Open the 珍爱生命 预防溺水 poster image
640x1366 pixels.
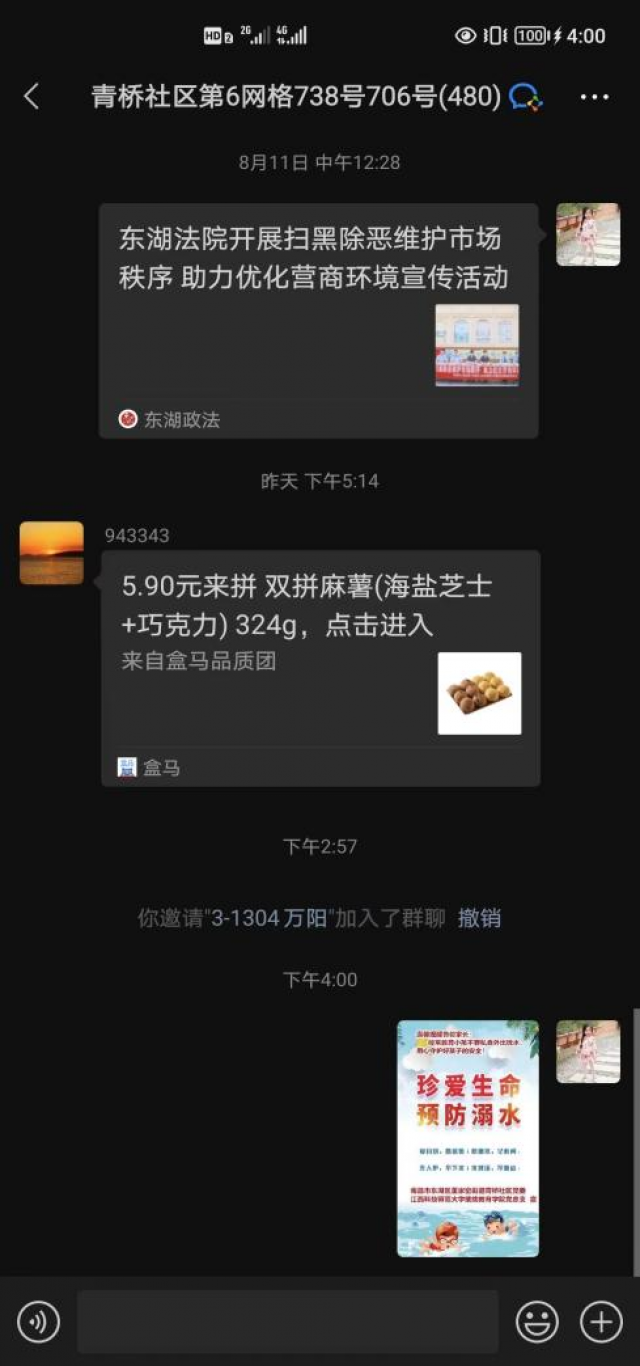467,1138
